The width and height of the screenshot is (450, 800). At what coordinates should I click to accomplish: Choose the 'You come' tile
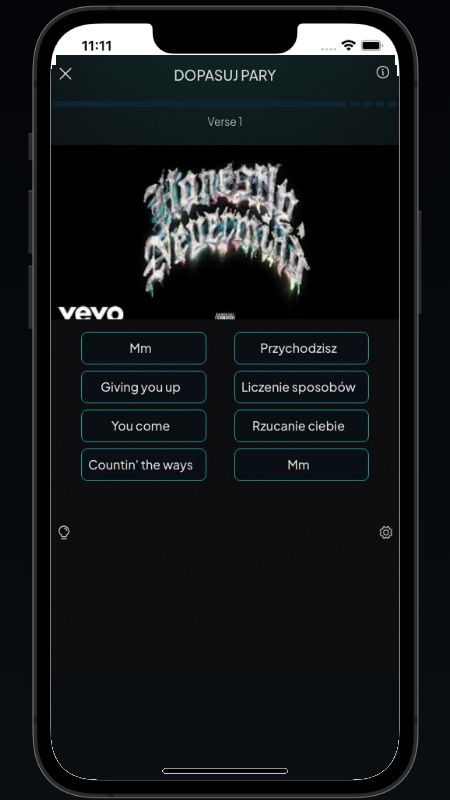coord(143,426)
